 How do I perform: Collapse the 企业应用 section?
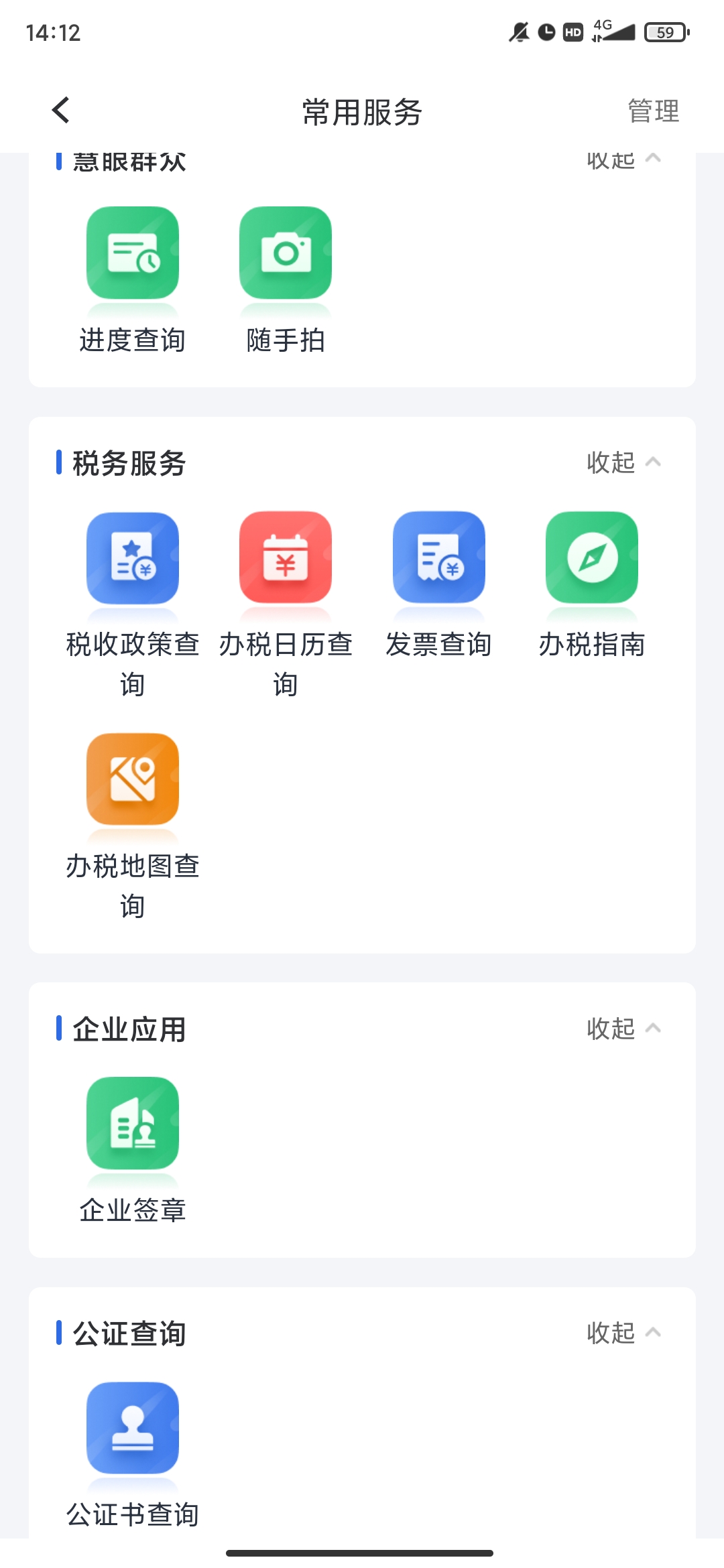coord(623,1029)
